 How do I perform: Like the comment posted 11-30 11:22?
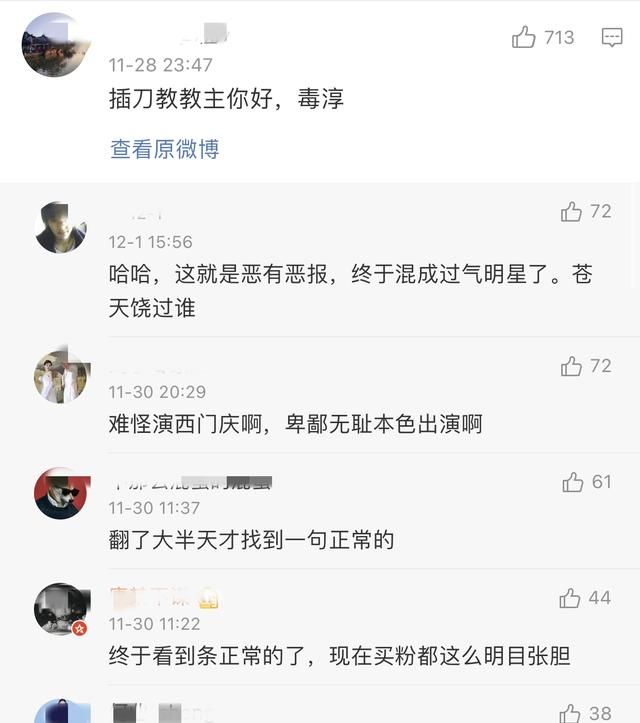click(570, 599)
